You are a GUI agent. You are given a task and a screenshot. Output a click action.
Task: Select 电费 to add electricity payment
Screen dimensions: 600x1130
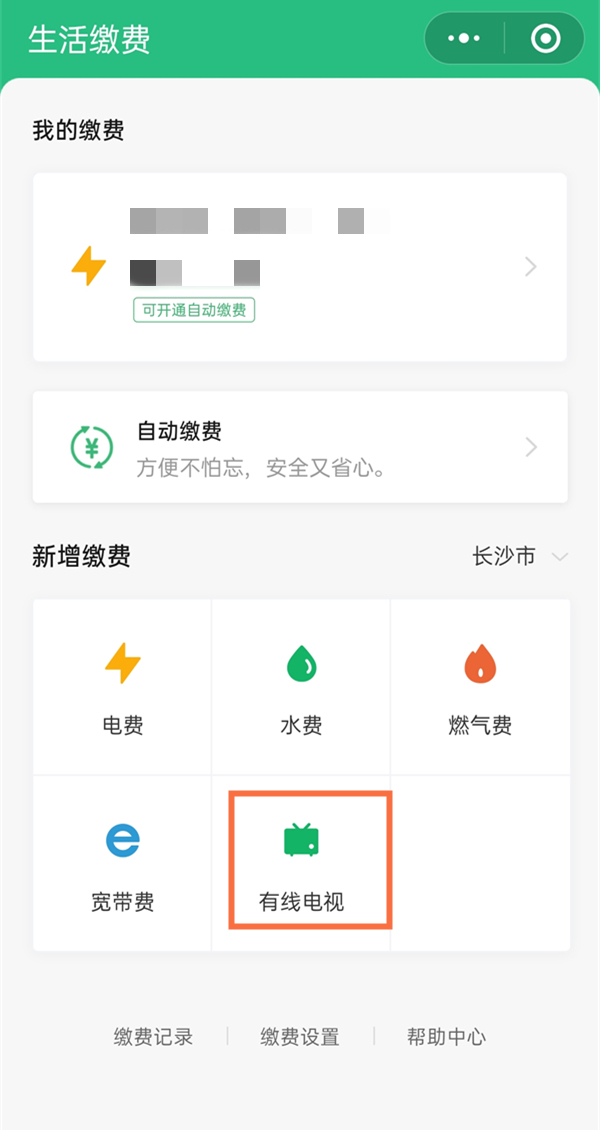pos(123,687)
